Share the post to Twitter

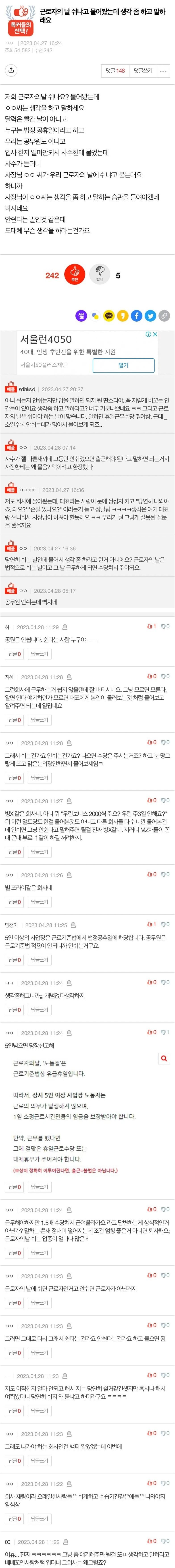point(151,315)
